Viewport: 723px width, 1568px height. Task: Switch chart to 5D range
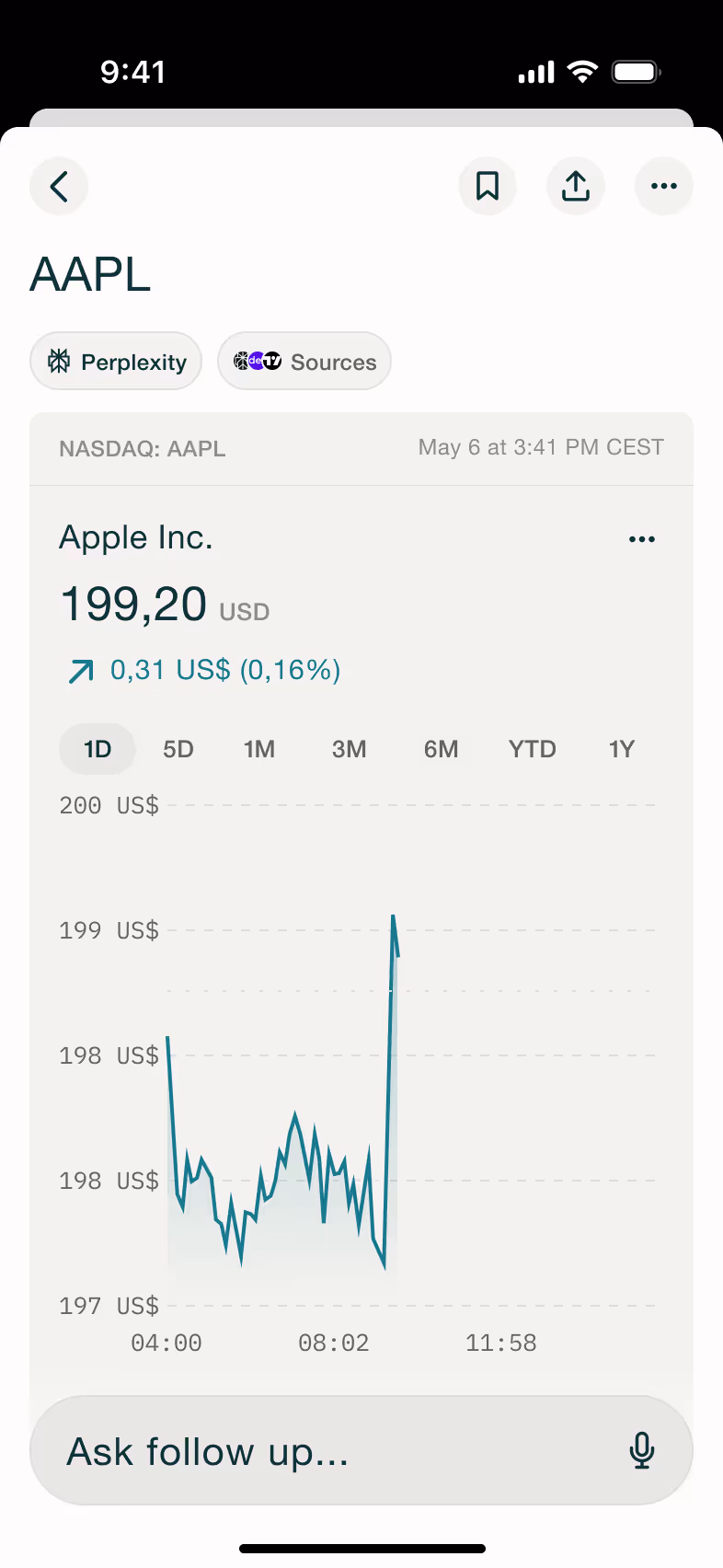[178, 749]
